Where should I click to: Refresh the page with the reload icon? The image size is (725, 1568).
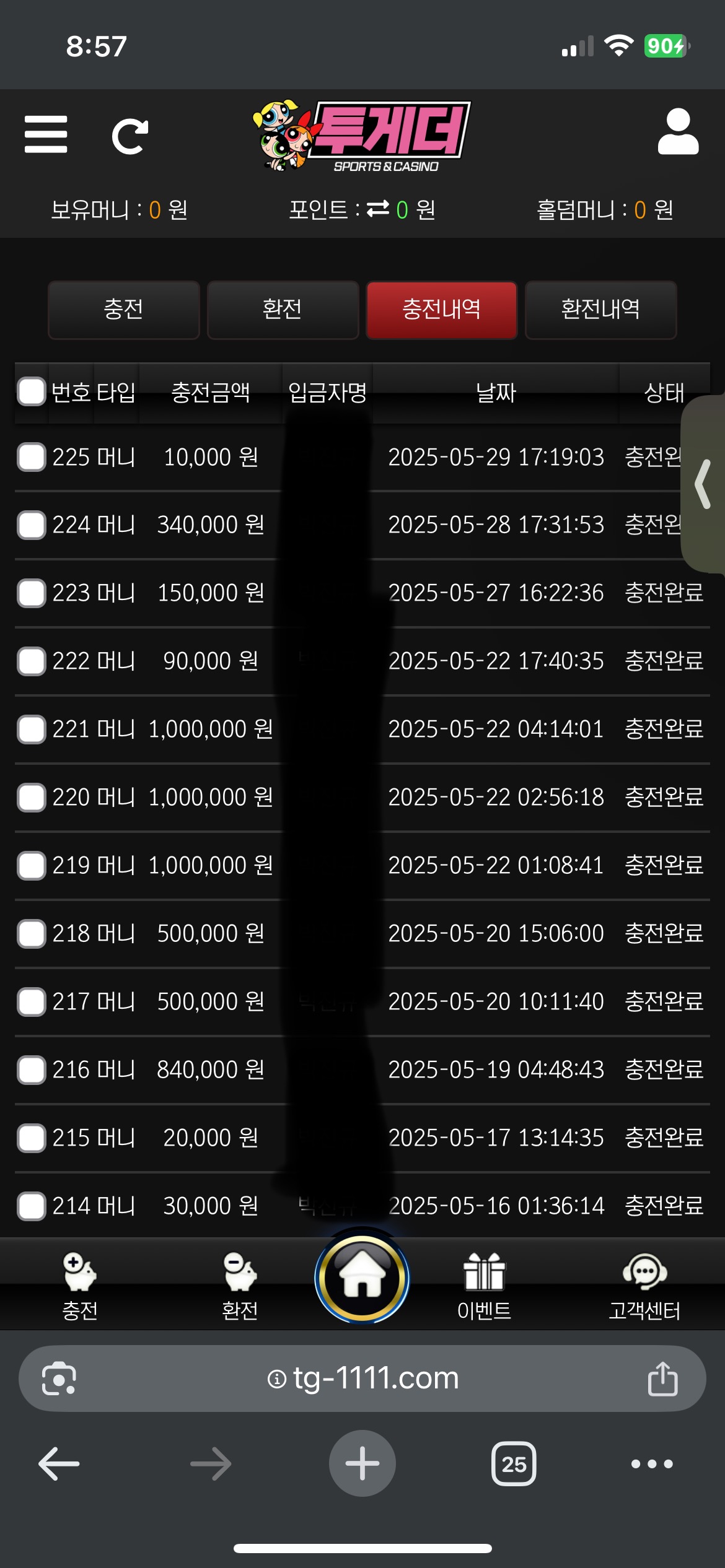click(x=130, y=136)
